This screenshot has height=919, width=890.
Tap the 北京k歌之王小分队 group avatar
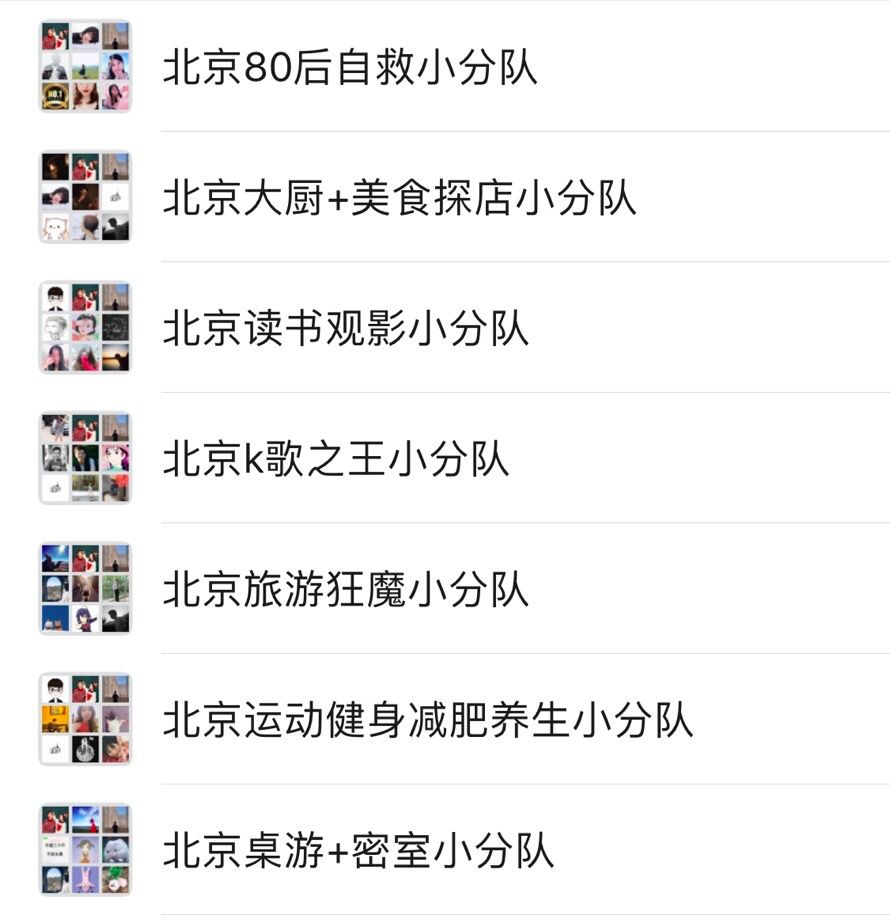pos(87,457)
